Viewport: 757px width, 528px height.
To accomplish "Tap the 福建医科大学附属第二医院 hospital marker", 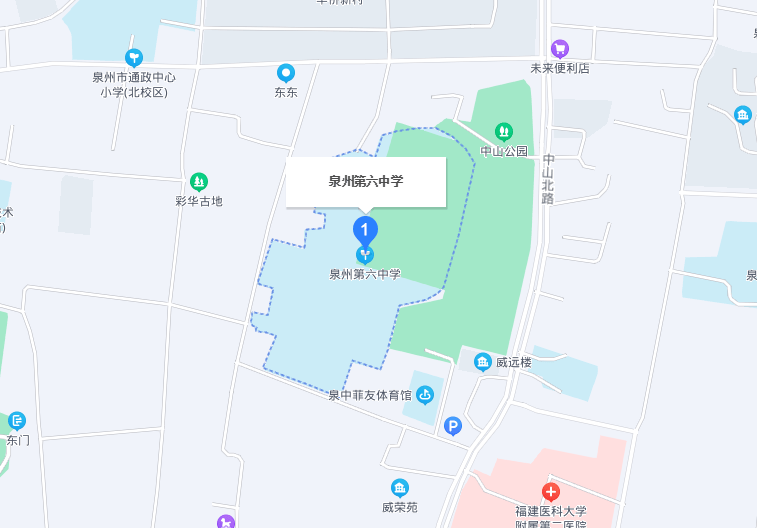I will 551,491.
